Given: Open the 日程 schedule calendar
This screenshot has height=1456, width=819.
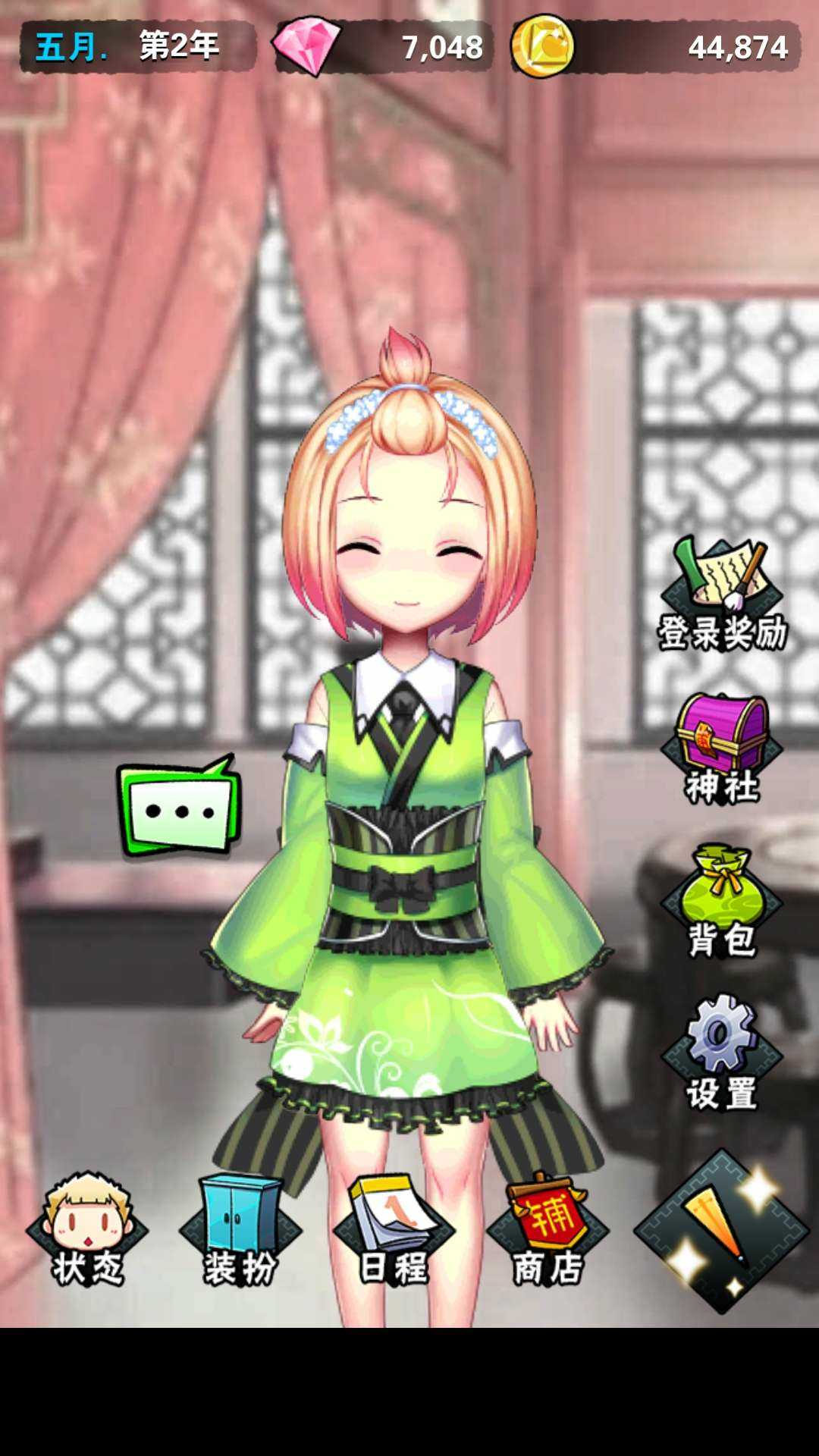Looking at the screenshot, I should (394, 1229).
